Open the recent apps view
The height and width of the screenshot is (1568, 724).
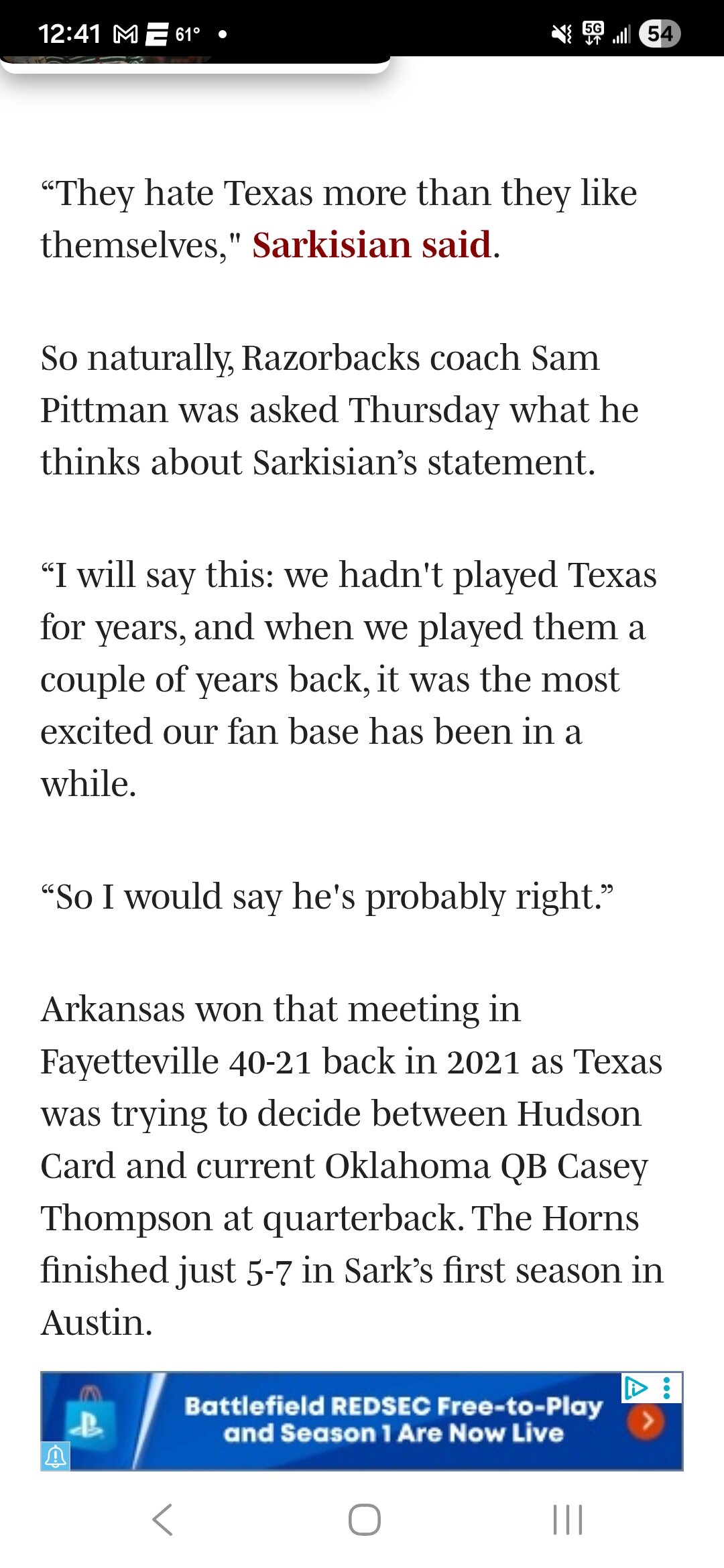pos(567,1519)
